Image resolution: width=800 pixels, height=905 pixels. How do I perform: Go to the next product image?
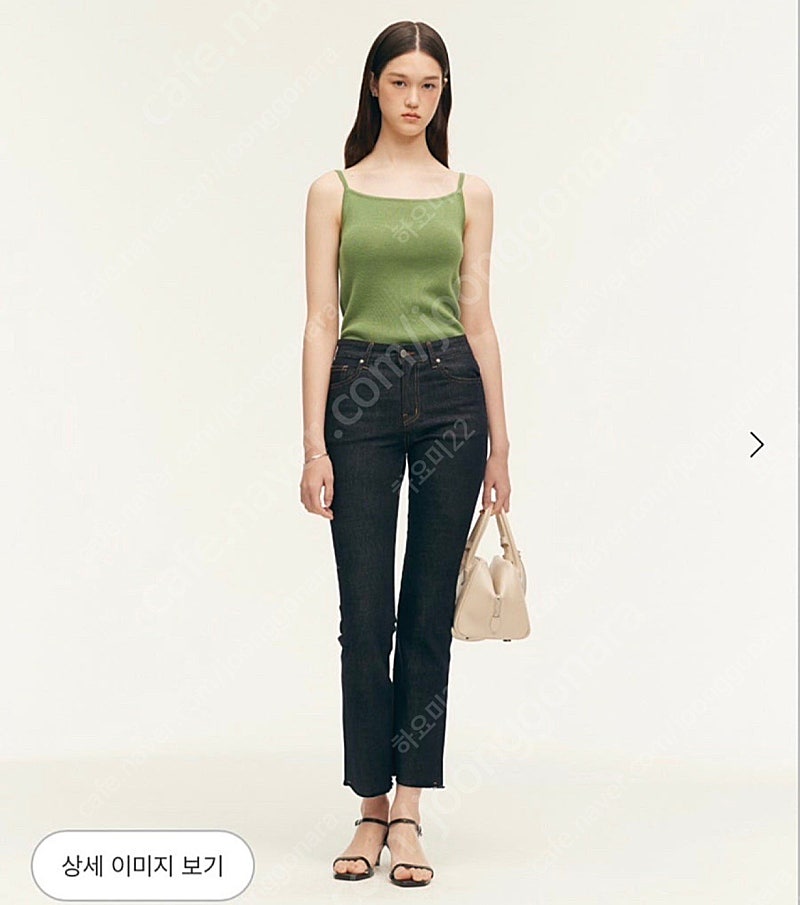pyautogui.click(x=757, y=444)
